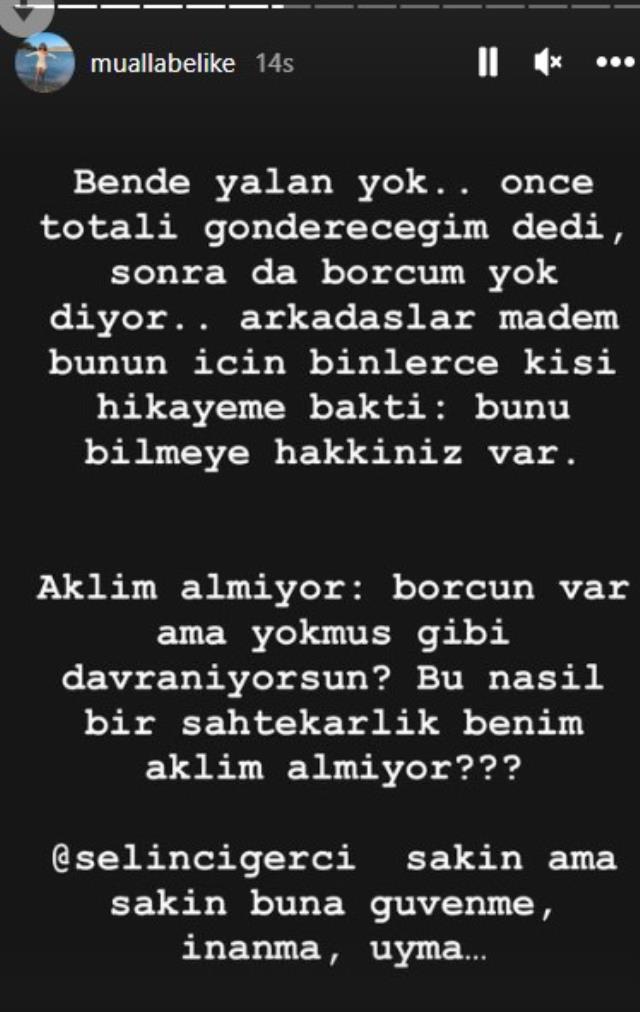640x1012 pixels.
Task: Open muallabelike's profile picture
Action: click(44, 62)
